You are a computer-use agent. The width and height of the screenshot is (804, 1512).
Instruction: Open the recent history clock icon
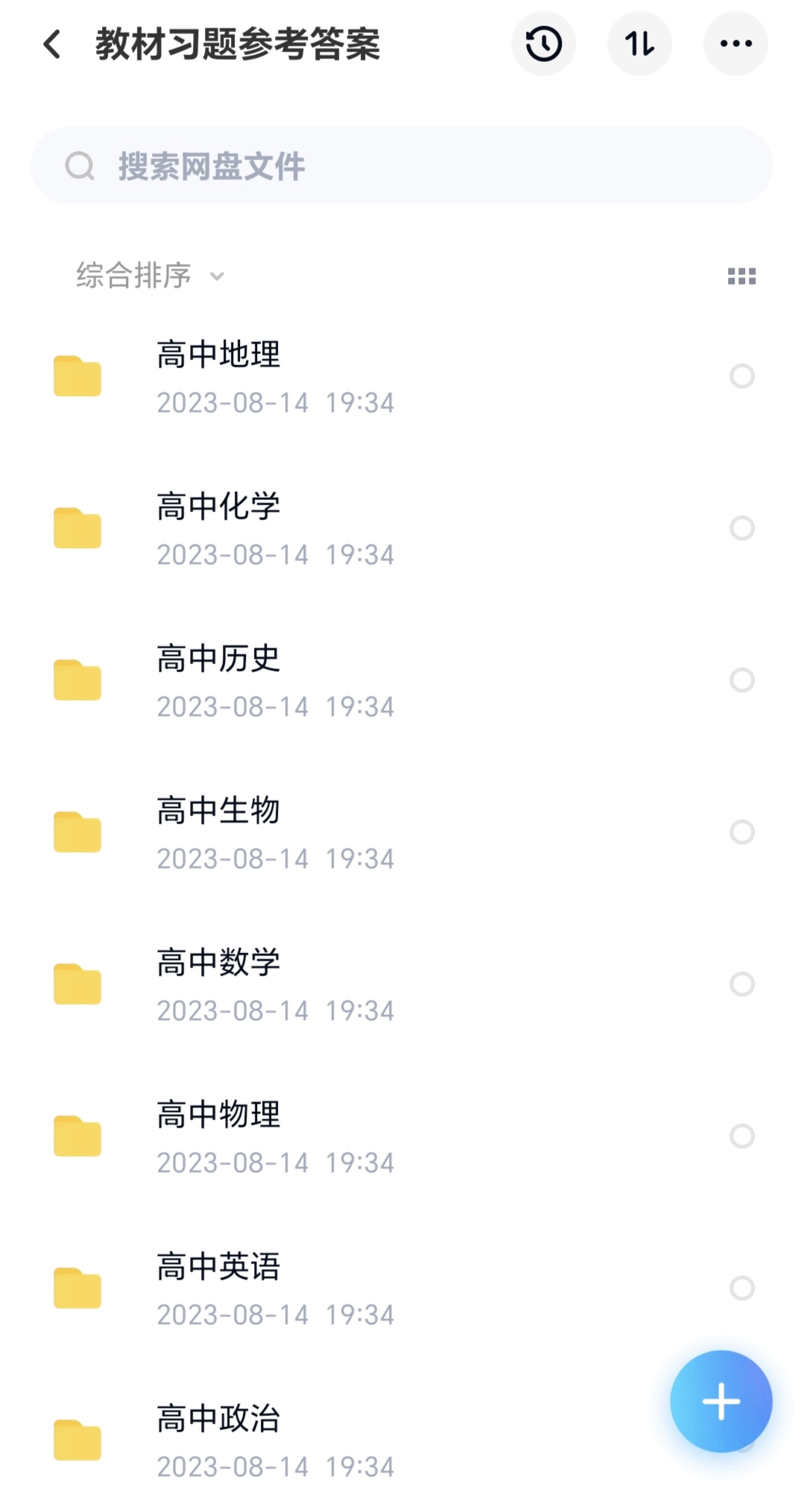coord(543,44)
